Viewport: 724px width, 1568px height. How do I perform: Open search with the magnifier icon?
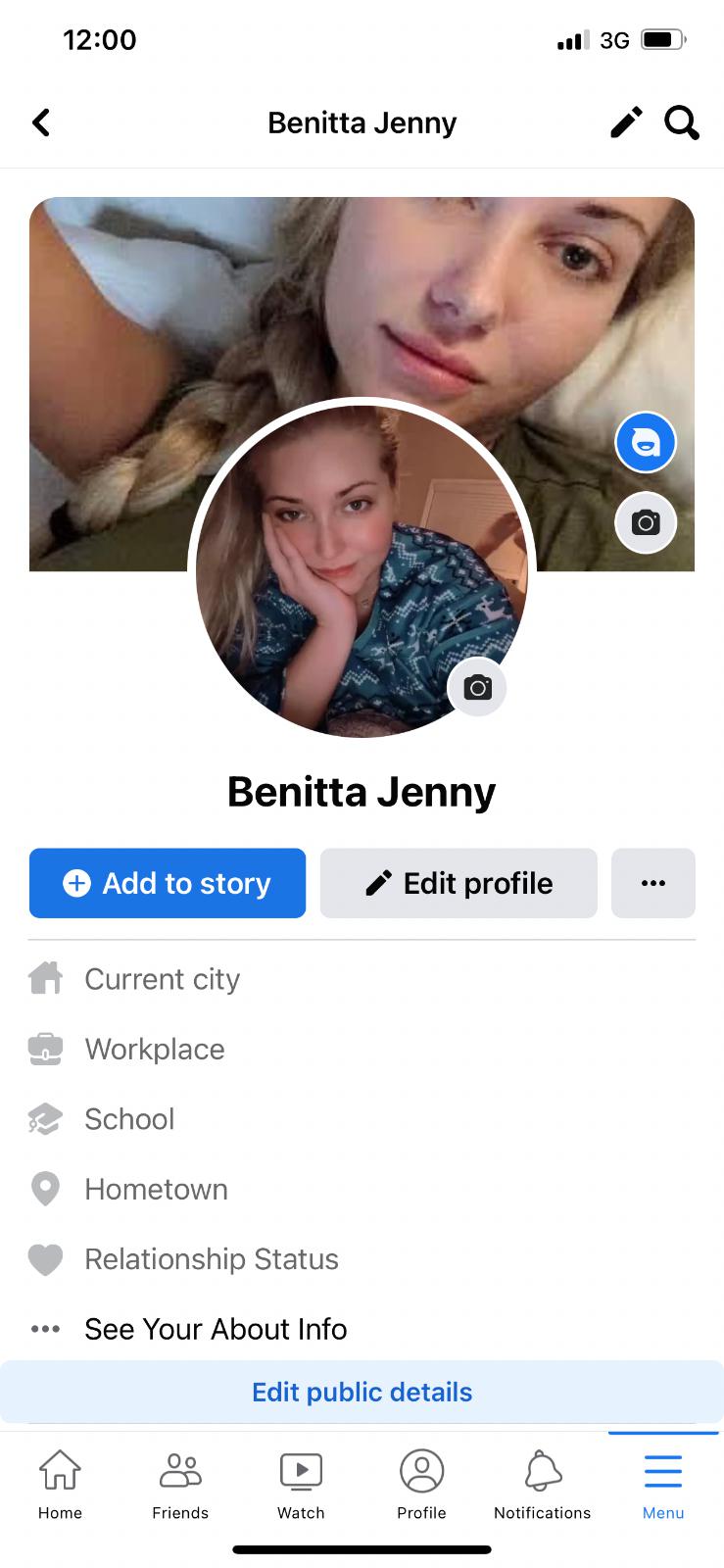(x=682, y=122)
